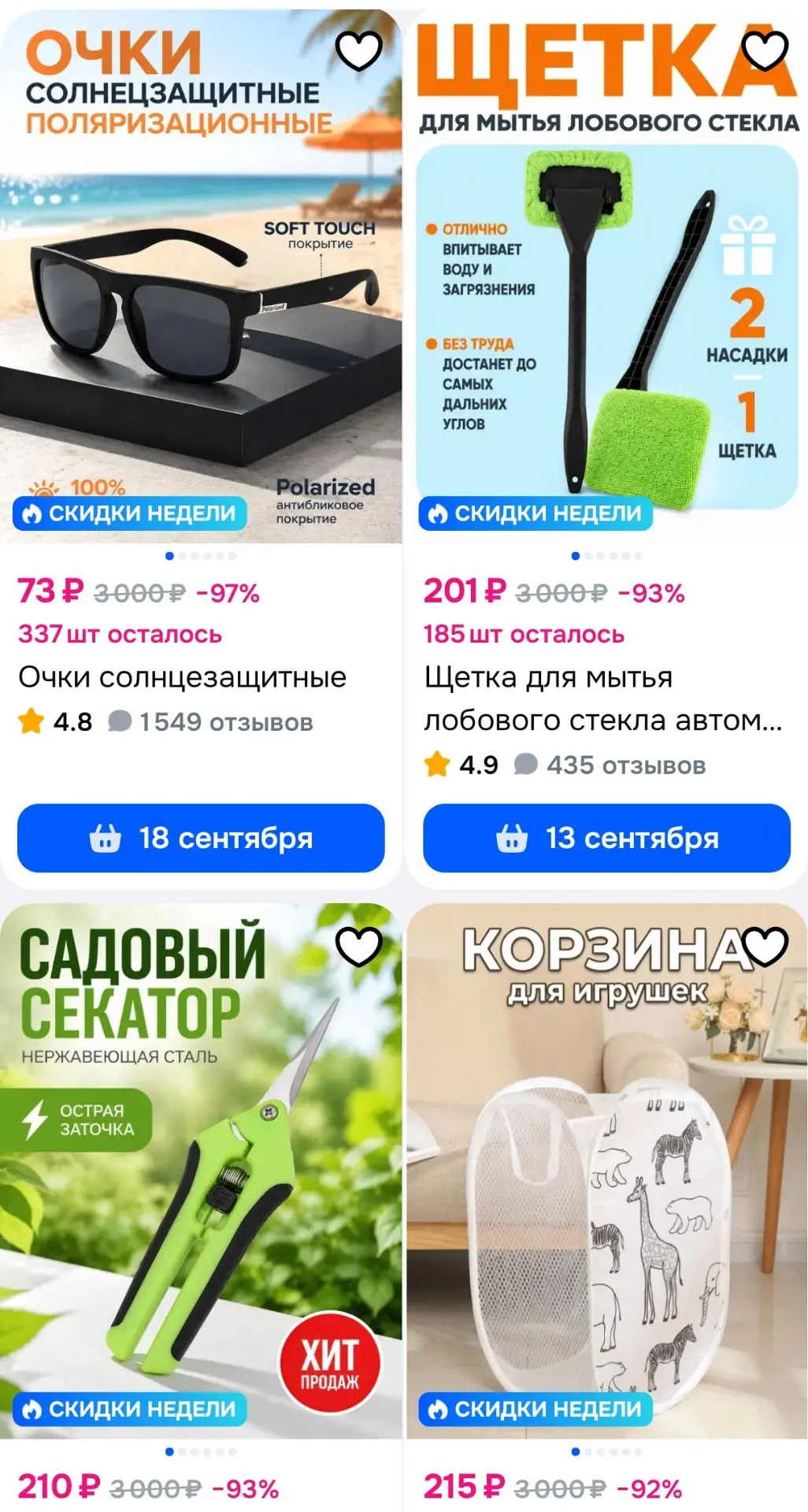Open the windshield brush product image
The height and width of the screenshot is (1512, 808).
607,276
